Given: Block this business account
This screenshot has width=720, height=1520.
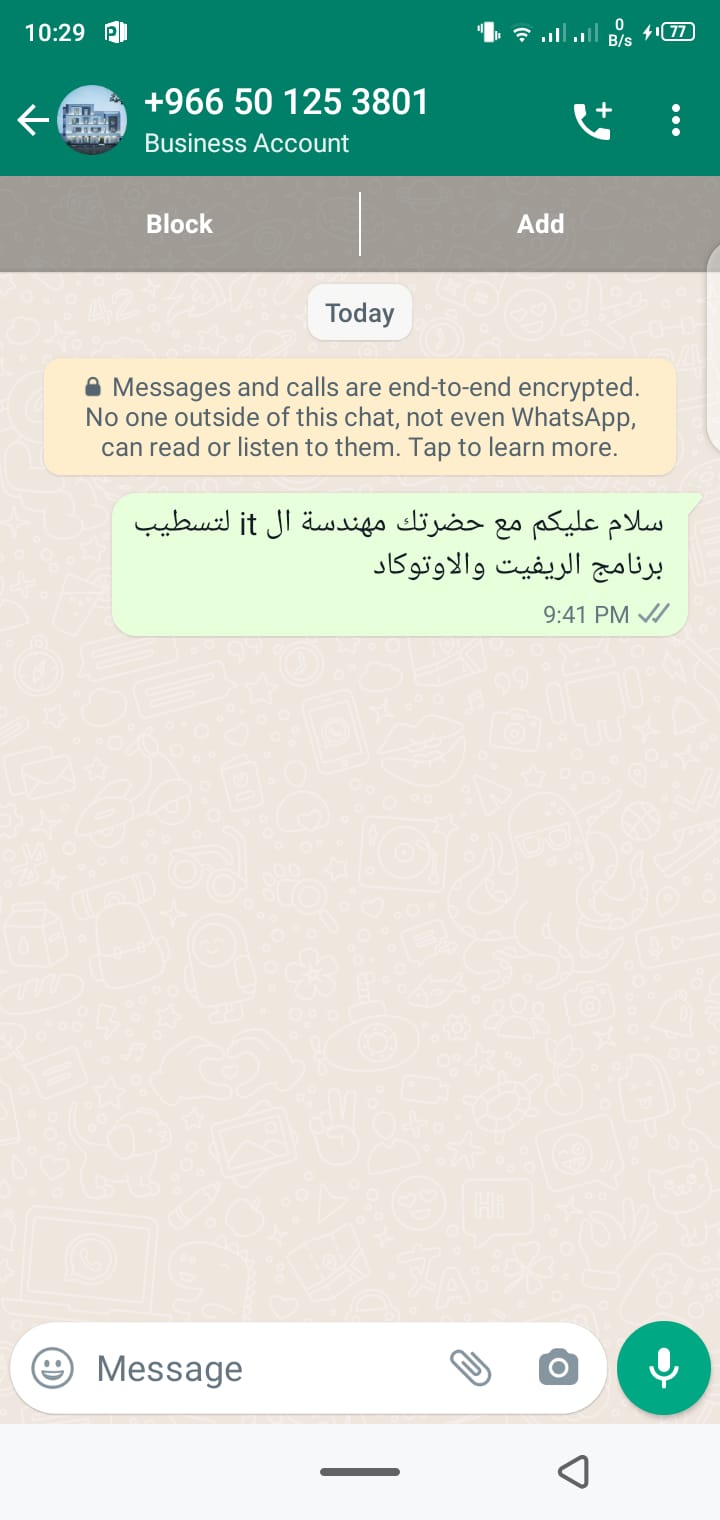Looking at the screenshot, I should 180,224.
